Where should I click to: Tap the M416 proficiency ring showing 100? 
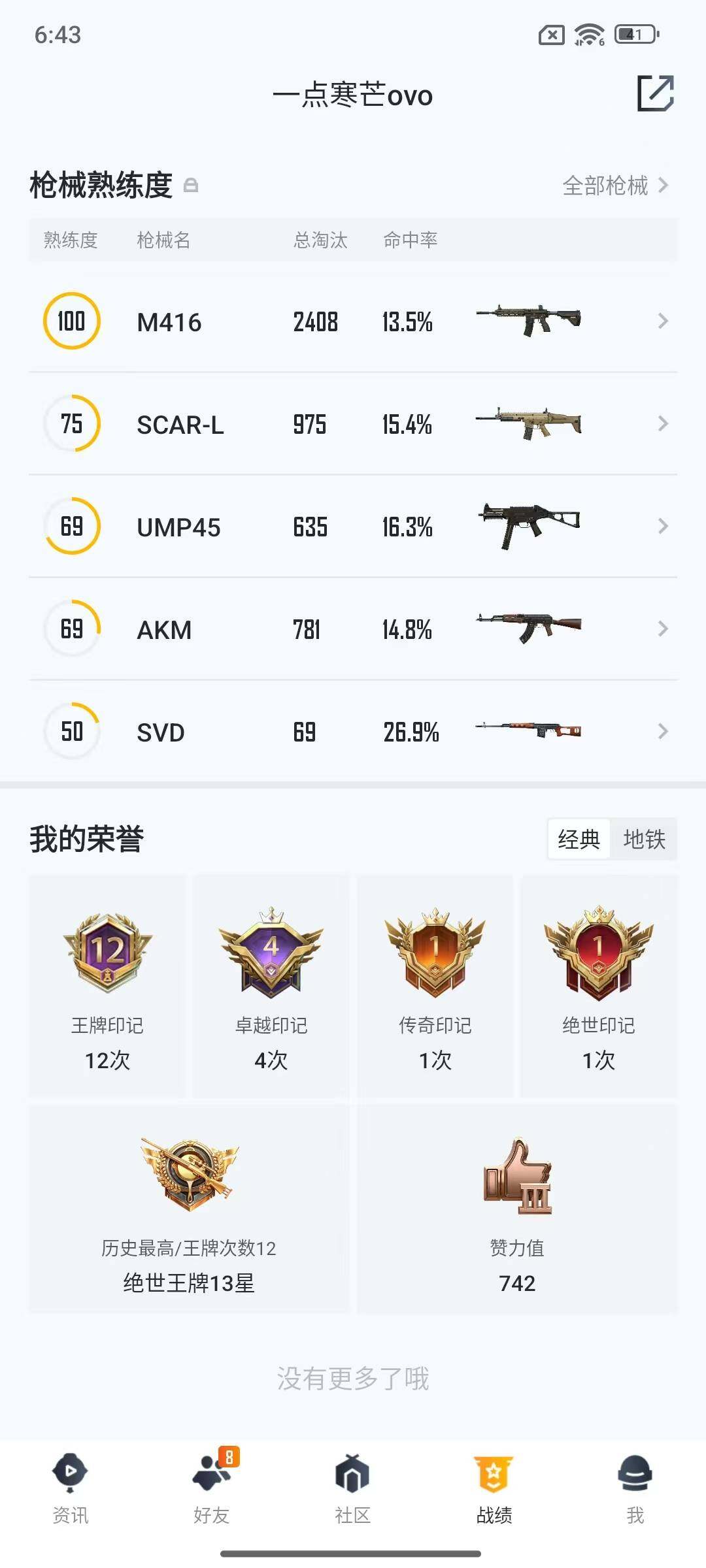tap(71, 321)
